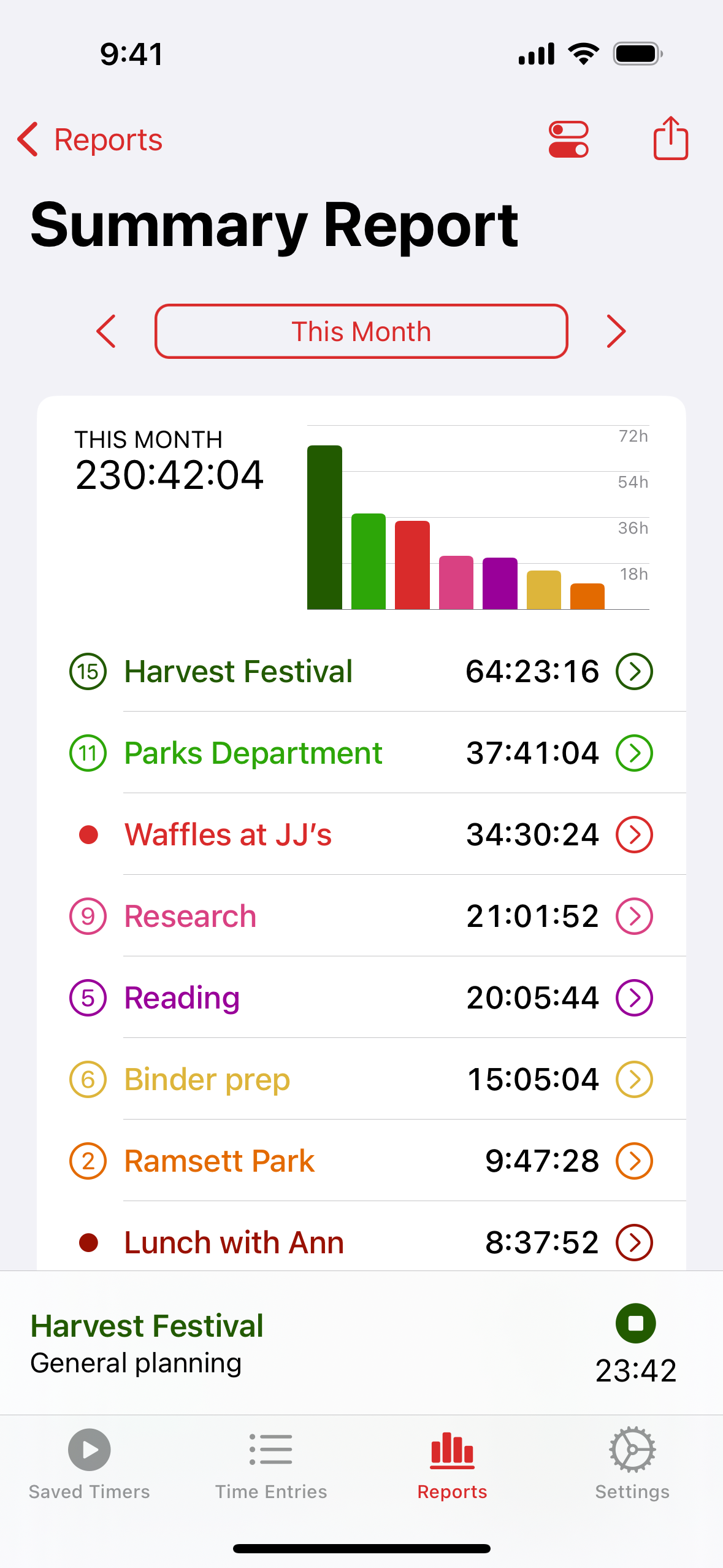The image size is (723, 1568).
Task: Stop the running Harvest Festival timer
Action: (635, 1323)
